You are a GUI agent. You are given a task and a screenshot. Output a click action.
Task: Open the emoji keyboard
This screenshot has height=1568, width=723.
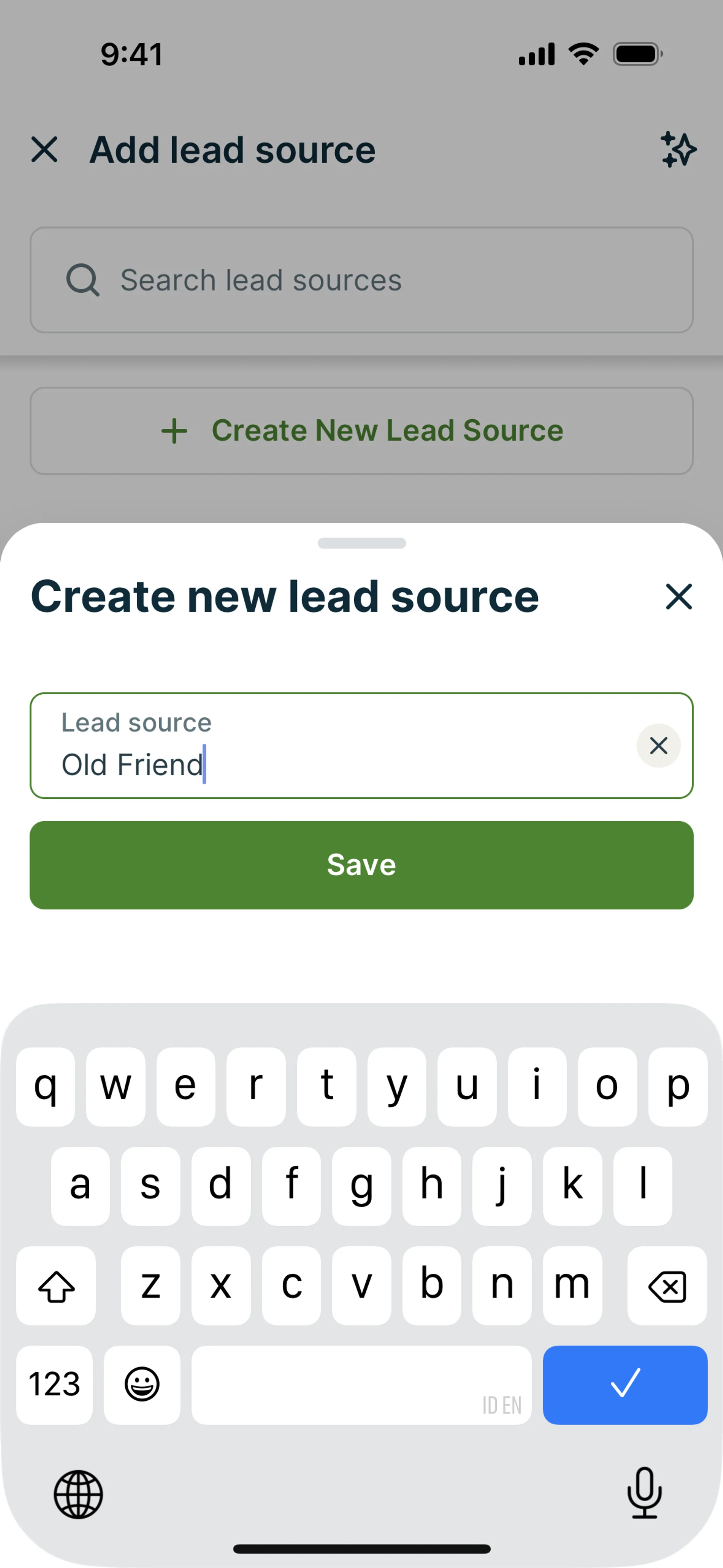point(142,1385)
